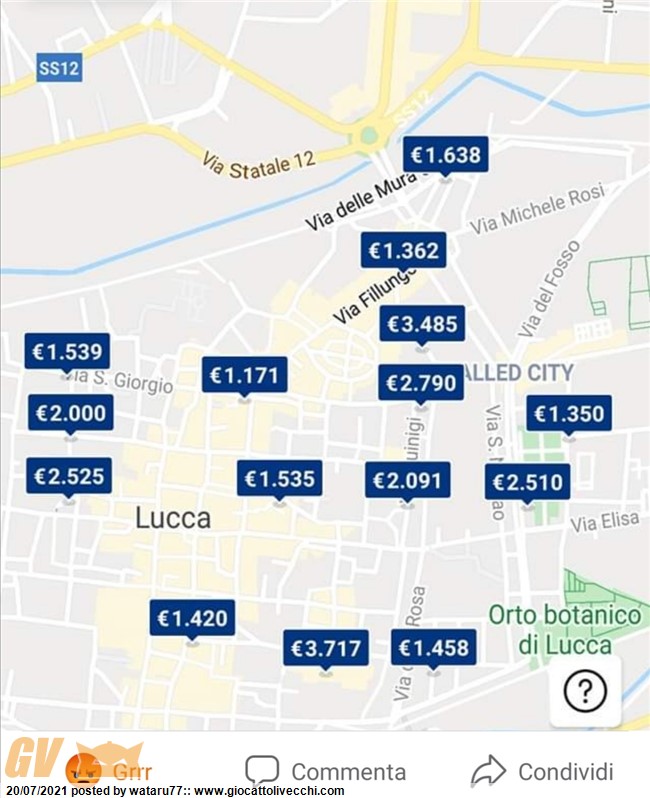This screenshot has height=798, width=650.
Task: Comment on this post via Commenta
Action: click(327, 771)
